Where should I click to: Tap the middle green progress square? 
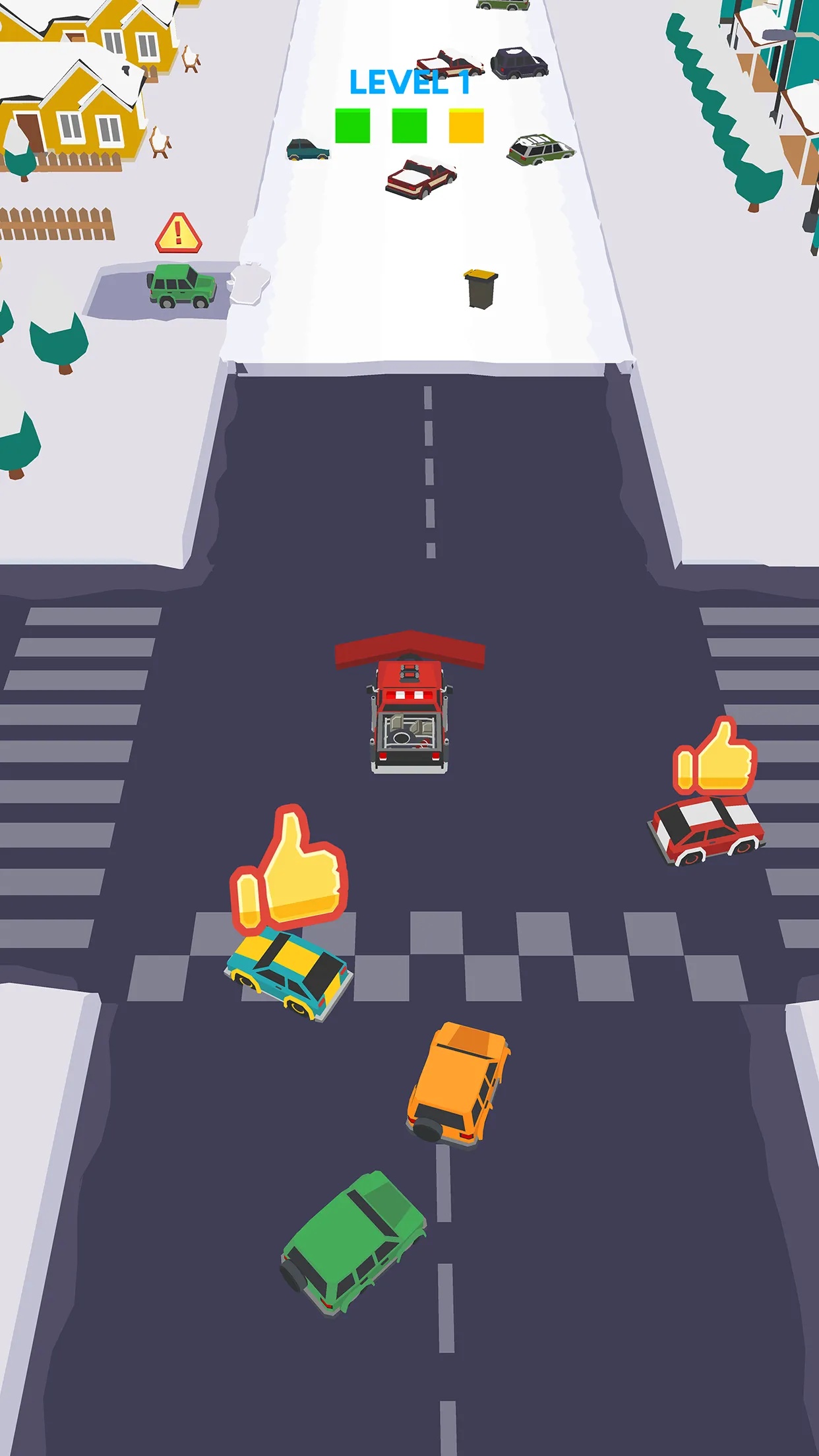(x=409, y=125)
